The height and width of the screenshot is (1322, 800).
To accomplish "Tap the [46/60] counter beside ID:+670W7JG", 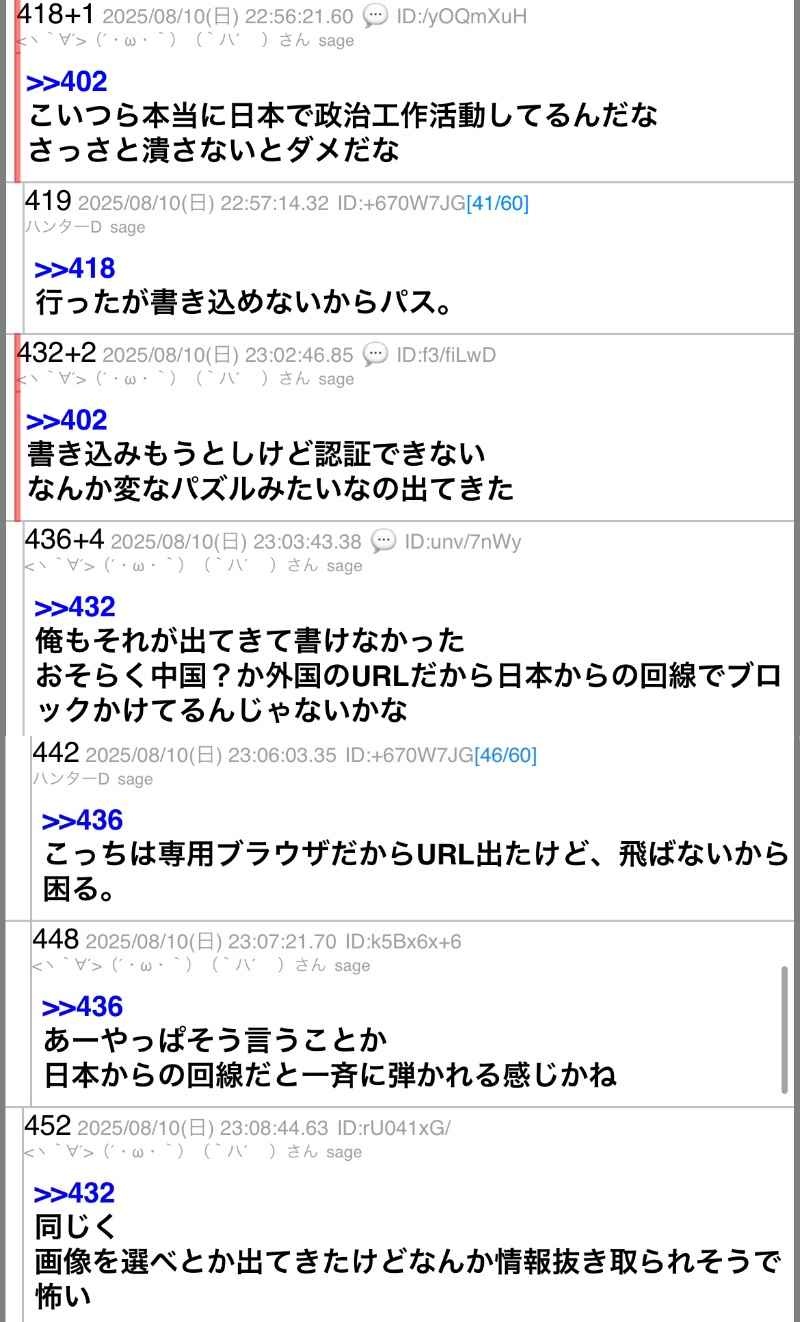I will pos(506,755).
